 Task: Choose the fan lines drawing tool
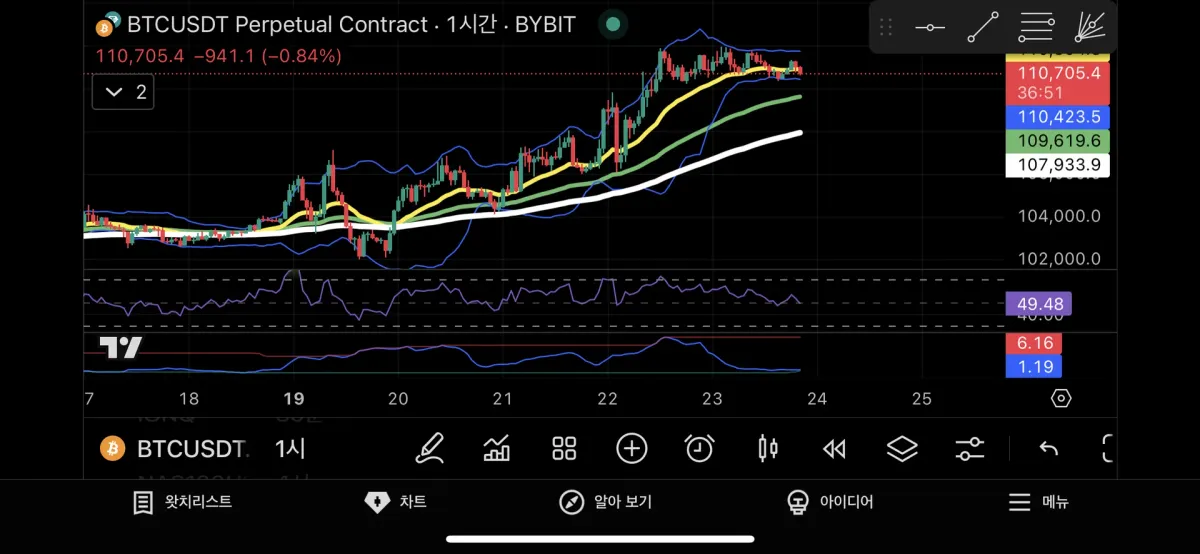click(1089, 27)
